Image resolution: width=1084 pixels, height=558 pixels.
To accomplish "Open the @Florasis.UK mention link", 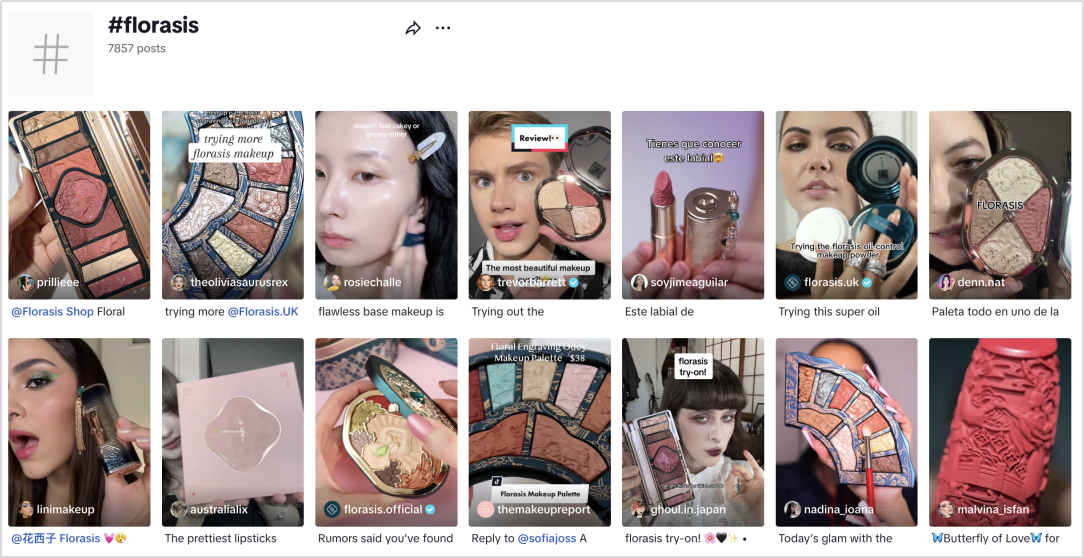I will pos(263,312).
